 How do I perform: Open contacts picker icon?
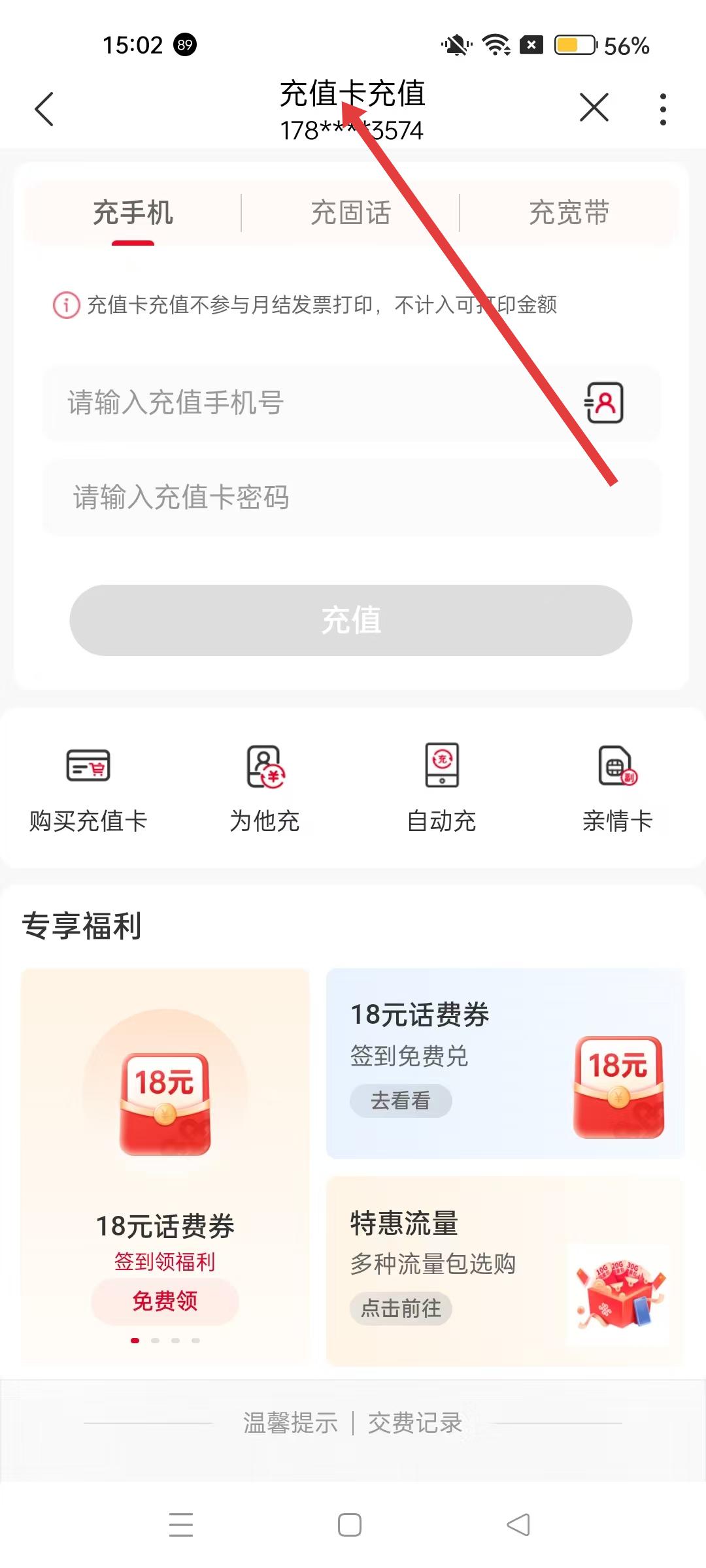coord(604,403)
